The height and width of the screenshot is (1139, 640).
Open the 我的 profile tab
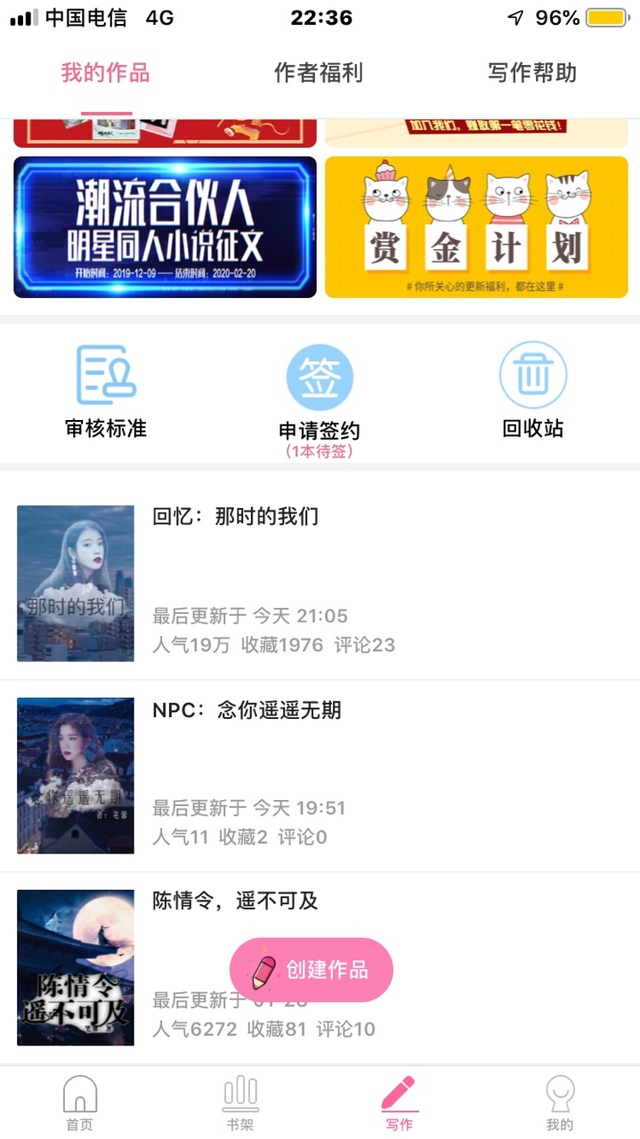559,1102
